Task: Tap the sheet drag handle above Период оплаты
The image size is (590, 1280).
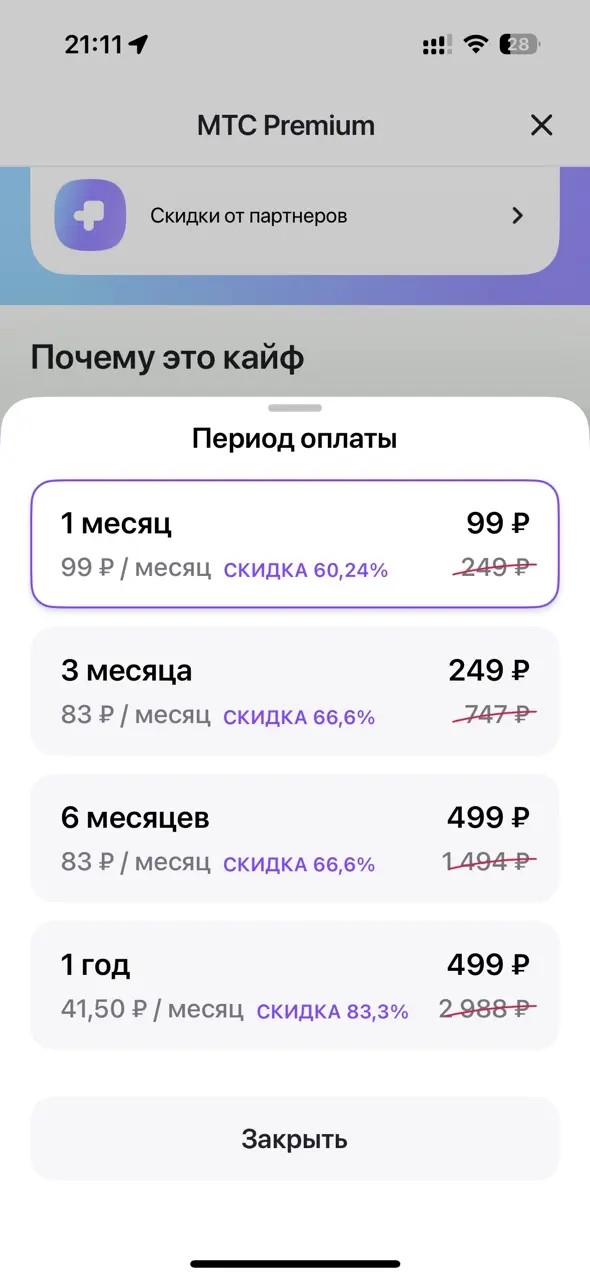Action: (295, 408)
